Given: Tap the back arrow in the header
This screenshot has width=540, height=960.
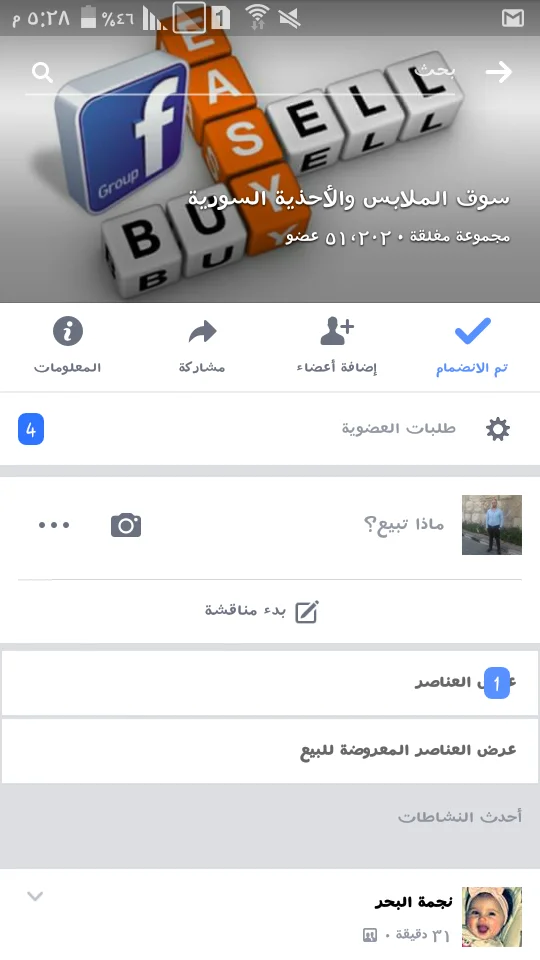Looking at the screenshot, I should 499,72.
